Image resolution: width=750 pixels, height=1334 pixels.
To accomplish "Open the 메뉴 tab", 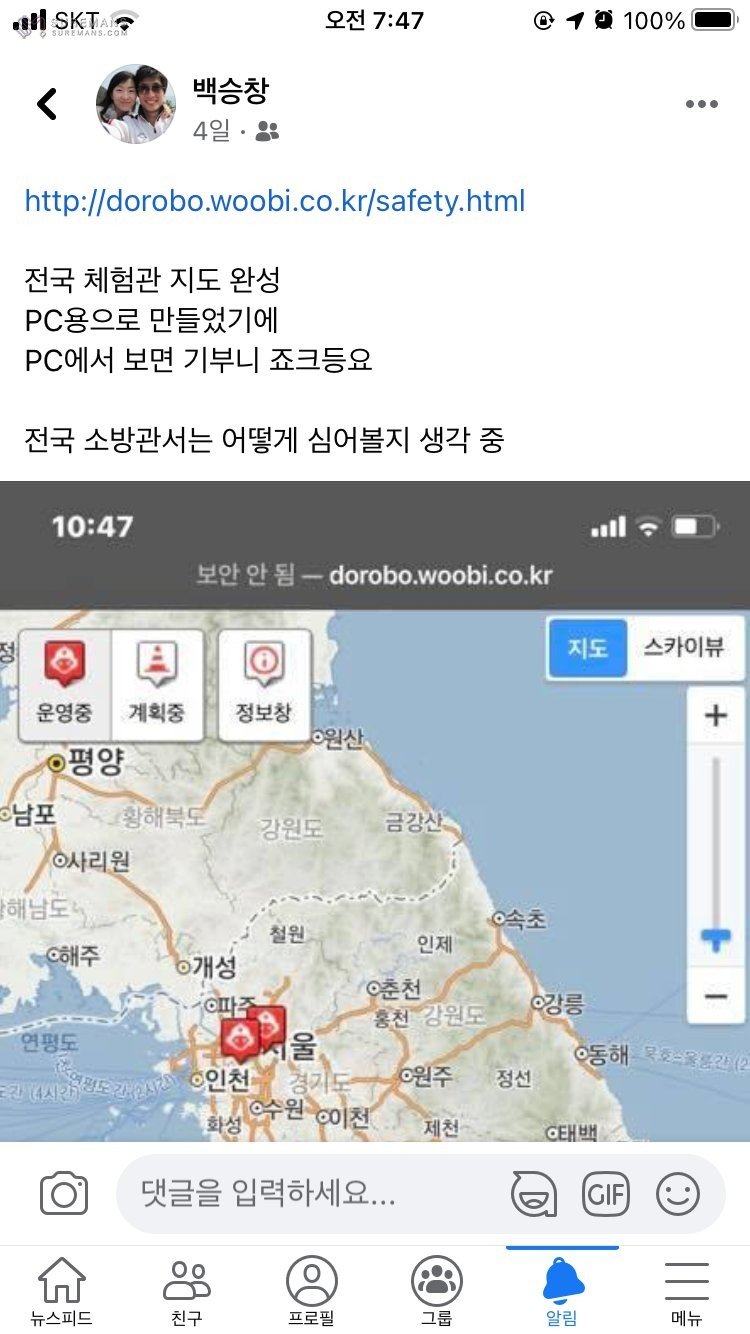I will click(686, 1290).
